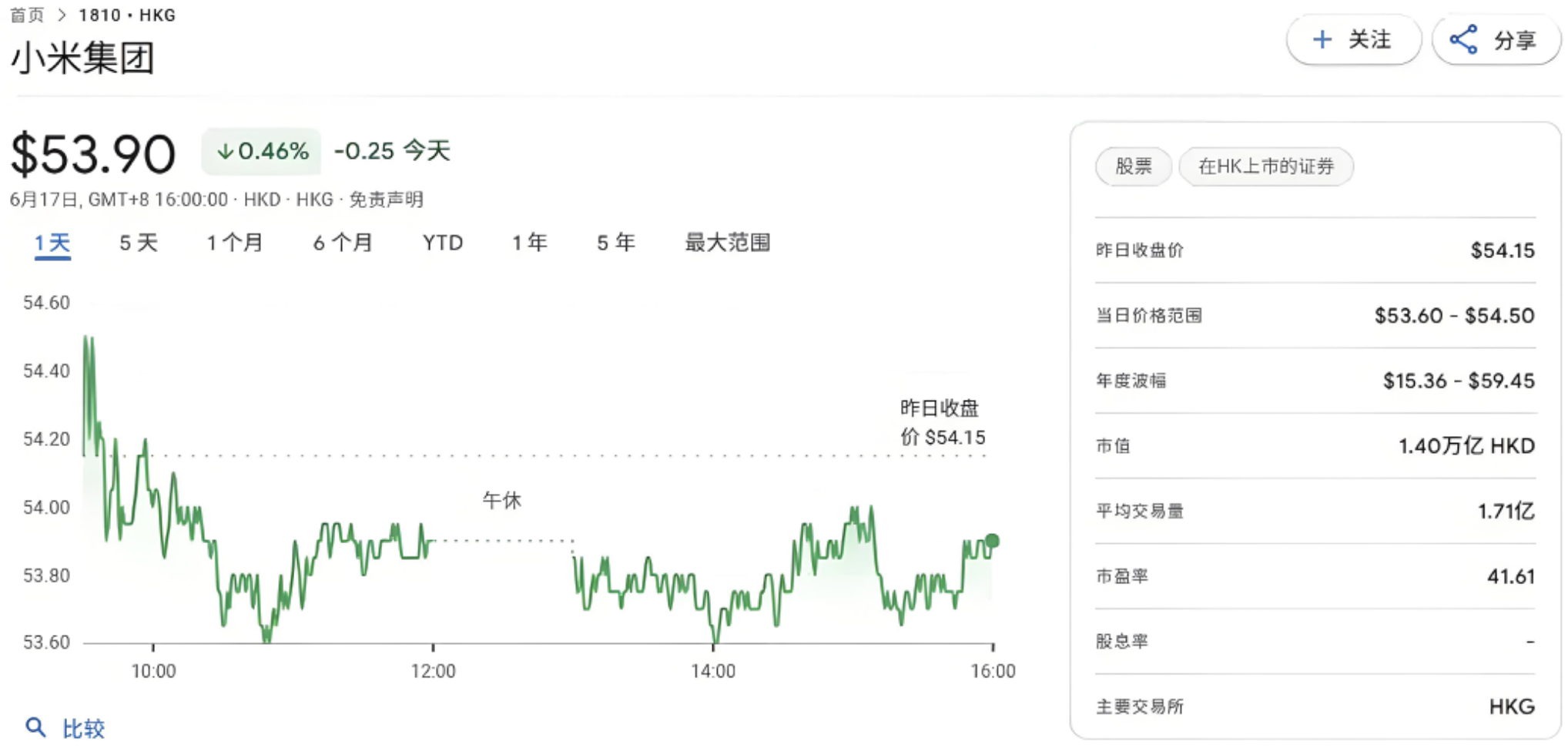
Task: Show the 5 年 price history
Action: (616, 243)
